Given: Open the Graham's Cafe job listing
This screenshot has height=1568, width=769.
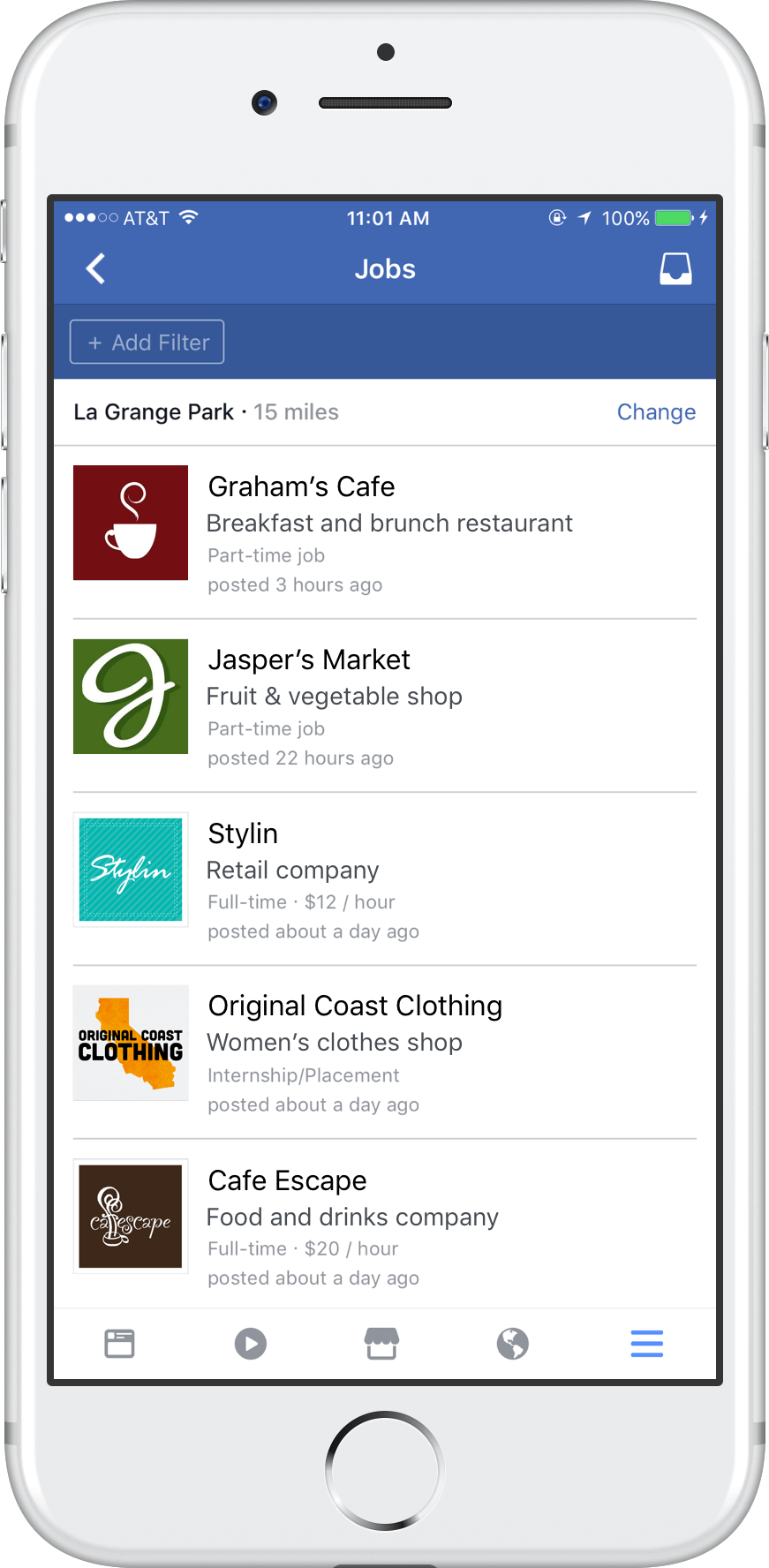Looking at the screenshot, I should click(385, 532).
